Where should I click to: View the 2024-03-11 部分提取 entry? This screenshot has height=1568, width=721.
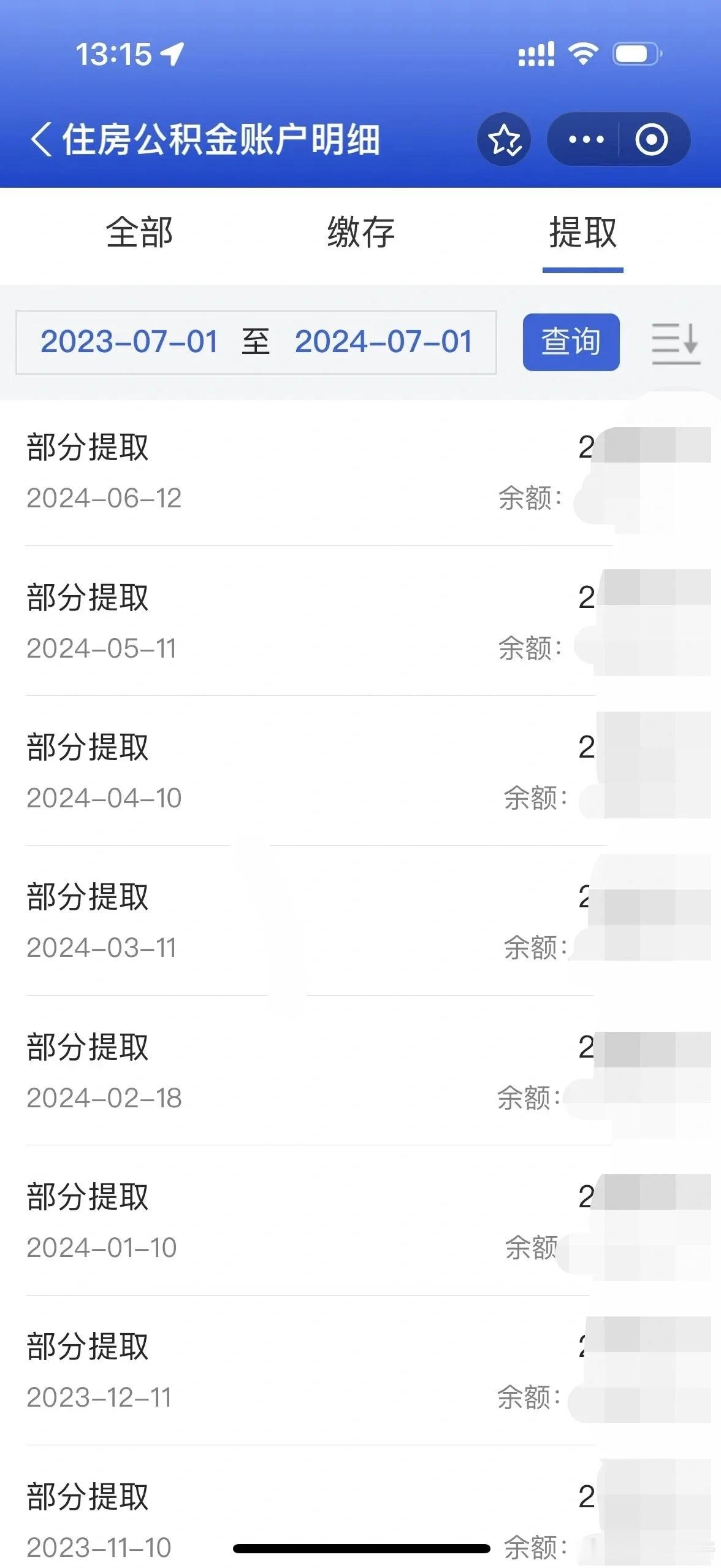[x=360, y=920]
